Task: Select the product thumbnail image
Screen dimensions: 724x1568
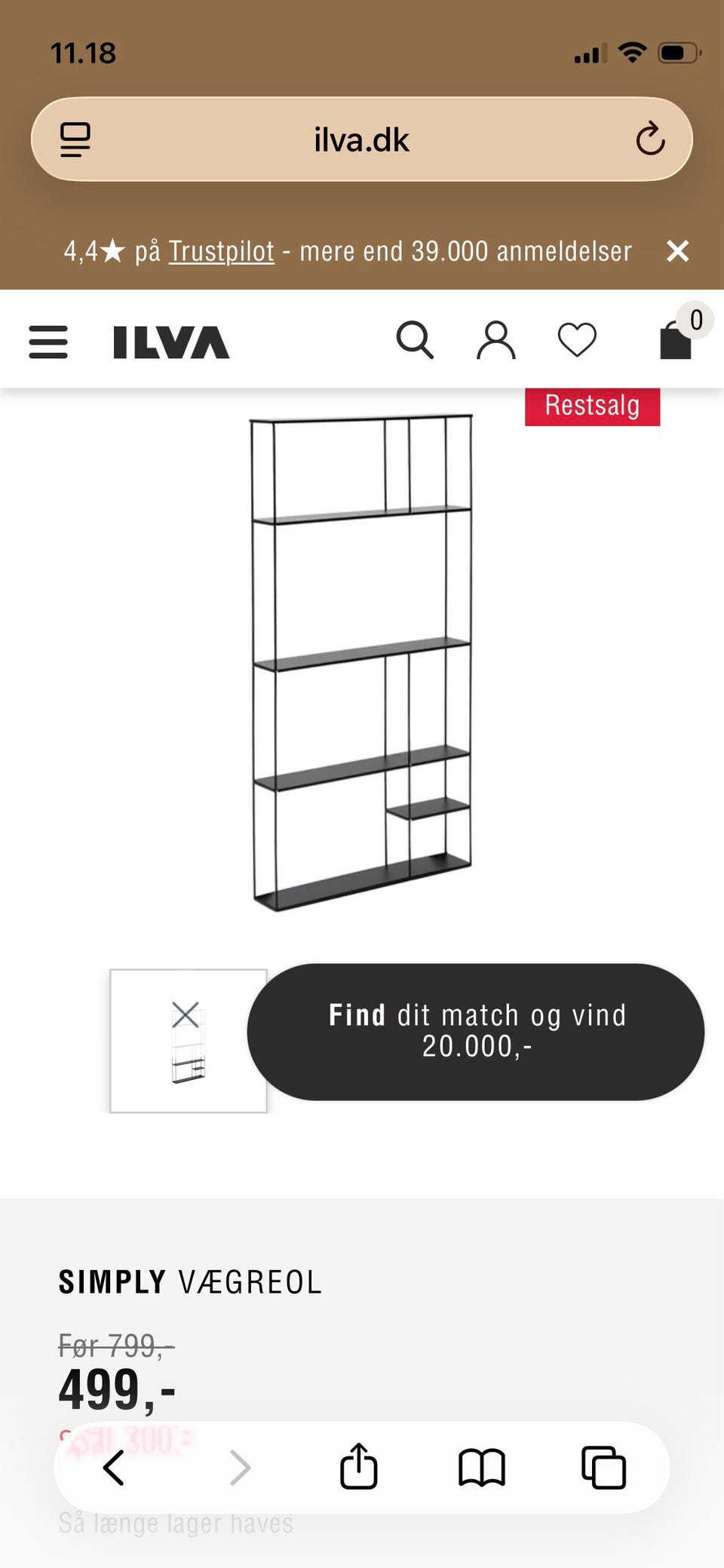Action: (x=189, y=1039)
